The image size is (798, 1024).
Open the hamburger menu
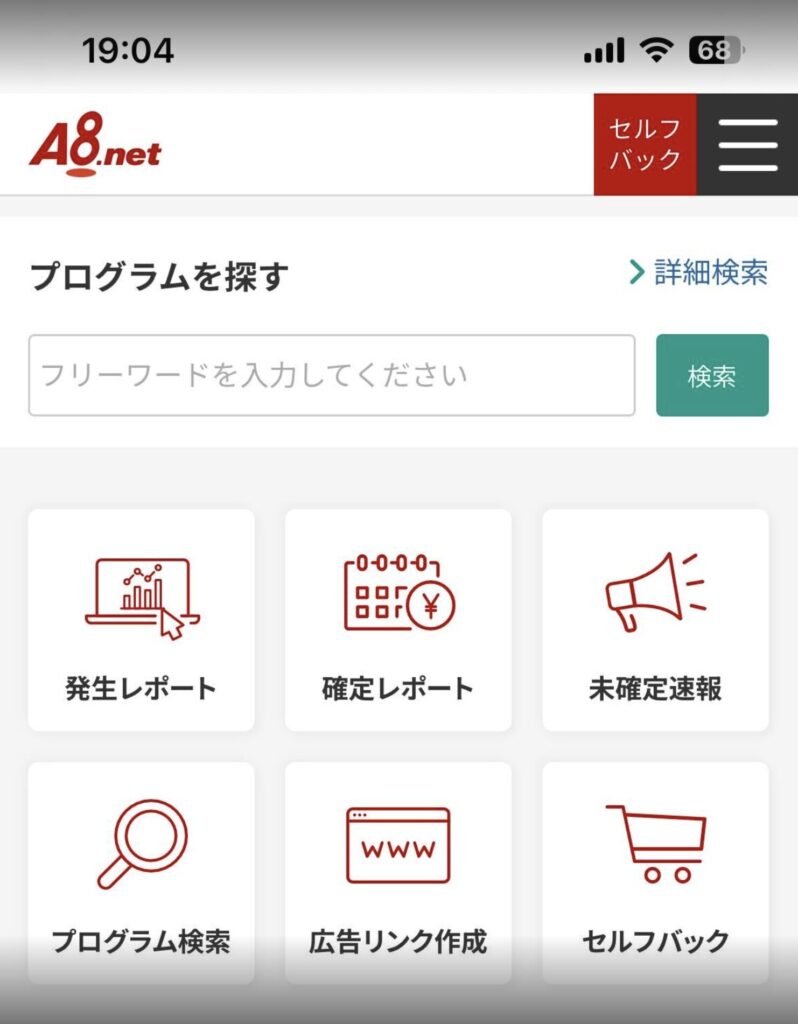pyautogui.click(x=748, y=145)
